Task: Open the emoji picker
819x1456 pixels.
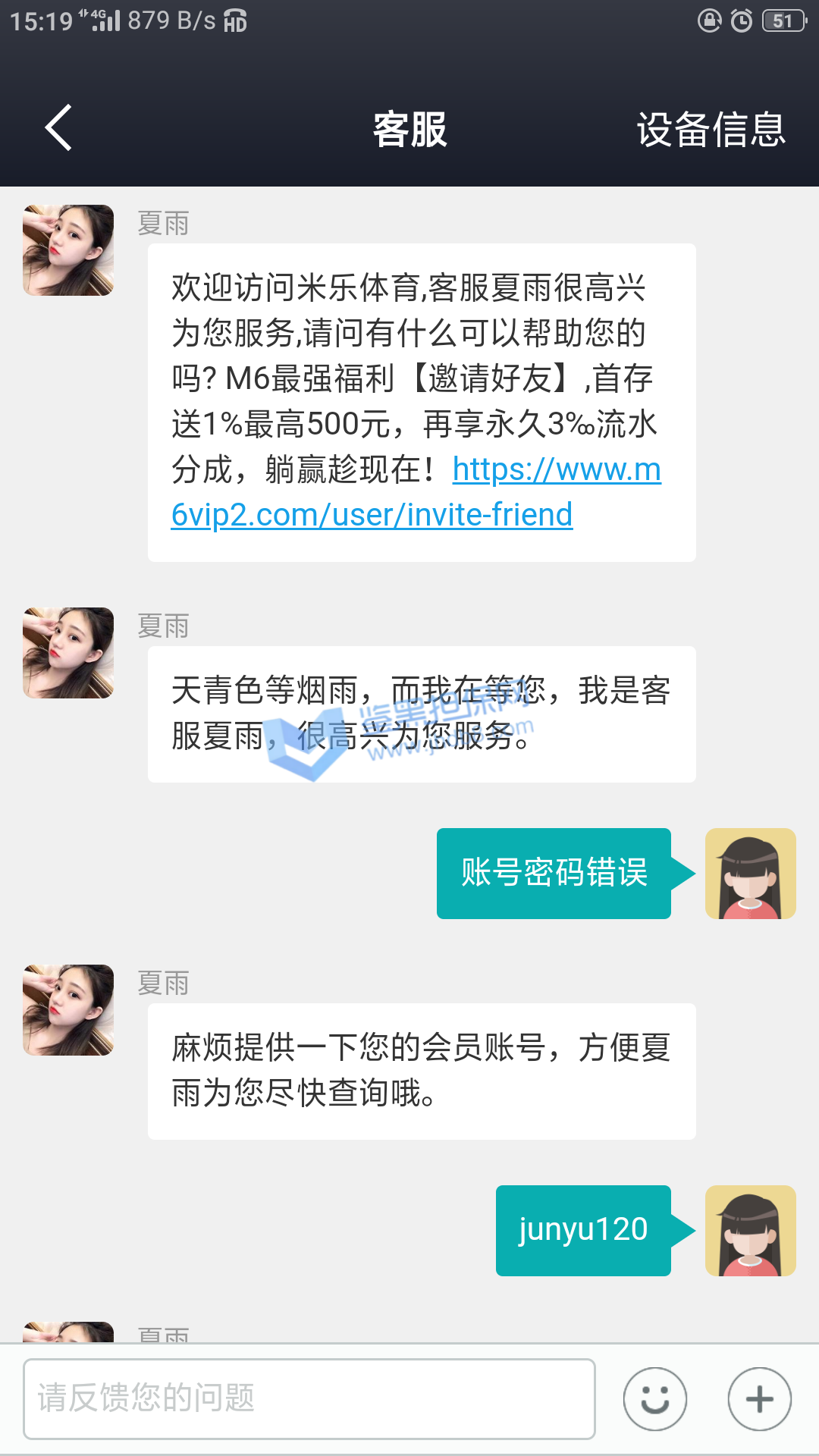Action: 655,1399
